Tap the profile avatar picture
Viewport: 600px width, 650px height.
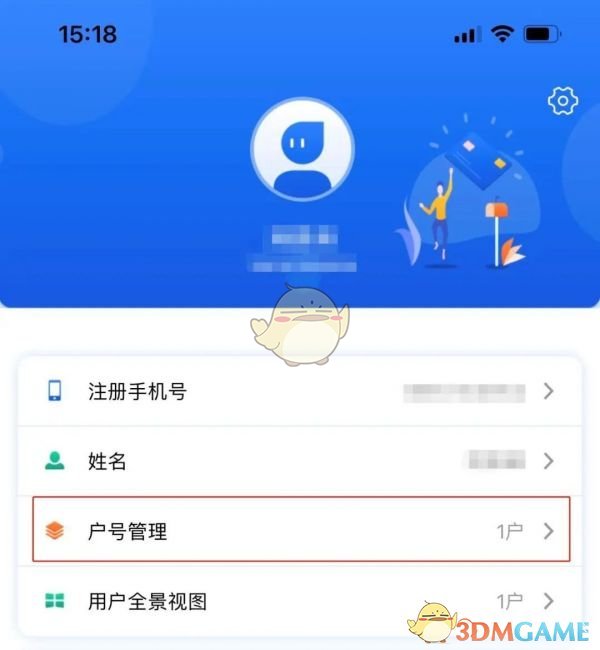click(x=302, y=149)
